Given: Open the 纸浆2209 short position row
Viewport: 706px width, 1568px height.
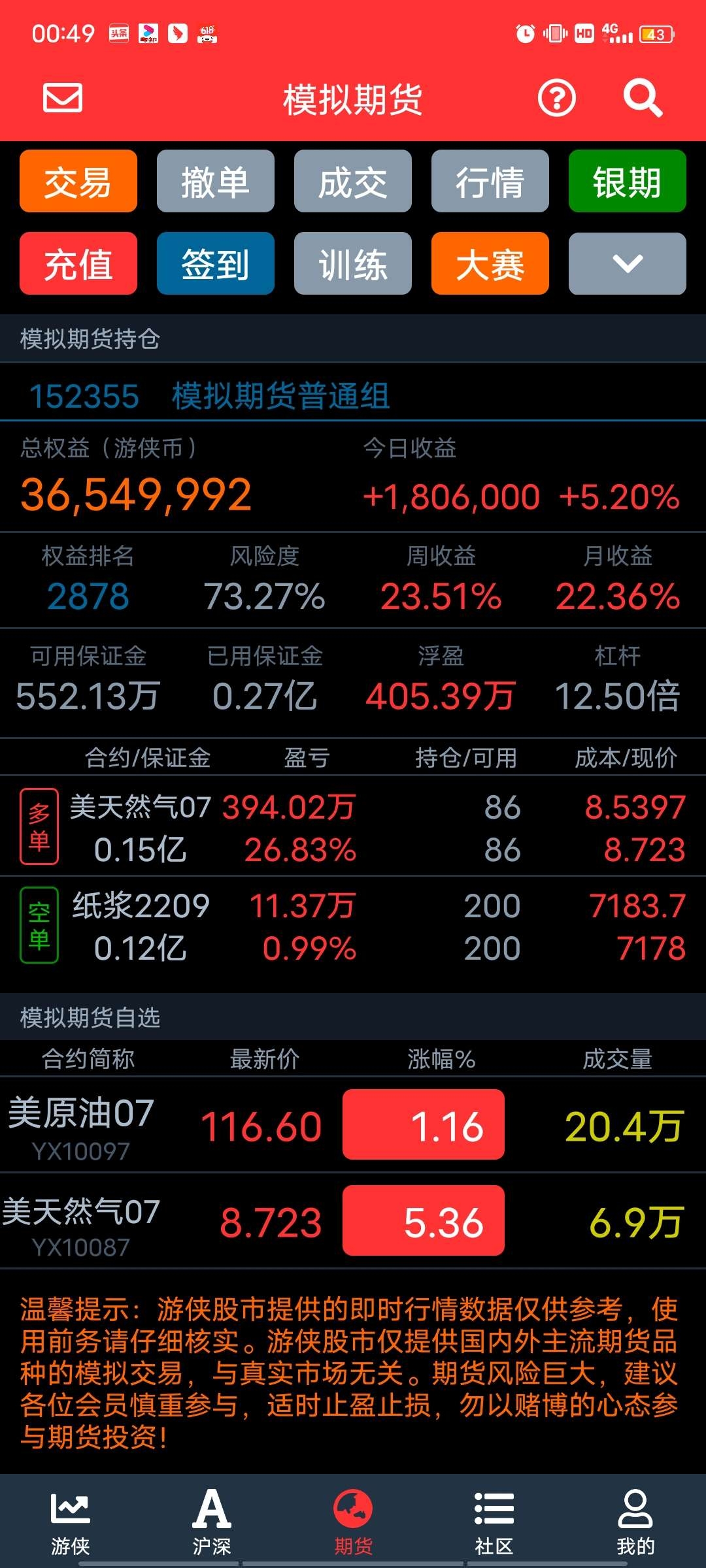Looking at the screenshot, I should (353, 925).
